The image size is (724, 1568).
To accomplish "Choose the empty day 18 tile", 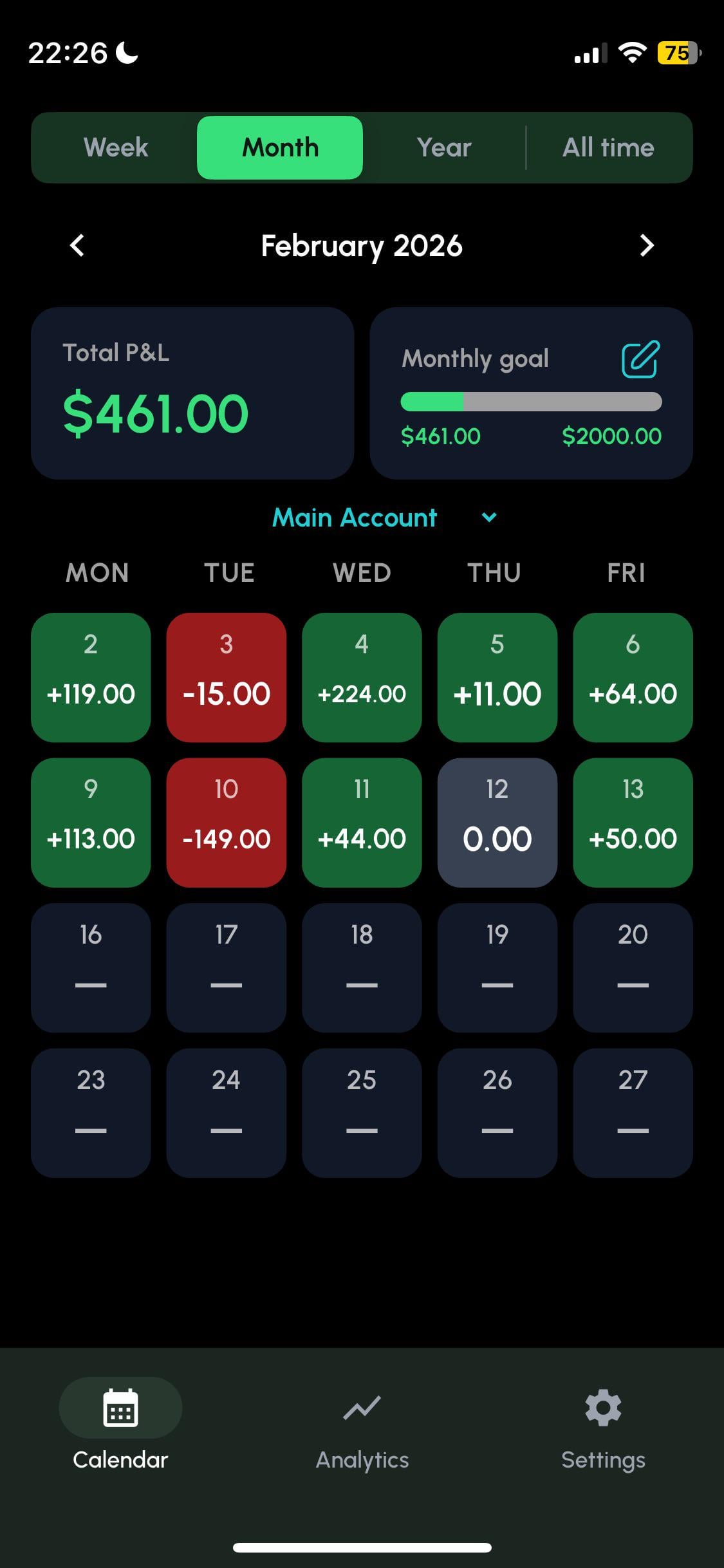I will 362,967.
